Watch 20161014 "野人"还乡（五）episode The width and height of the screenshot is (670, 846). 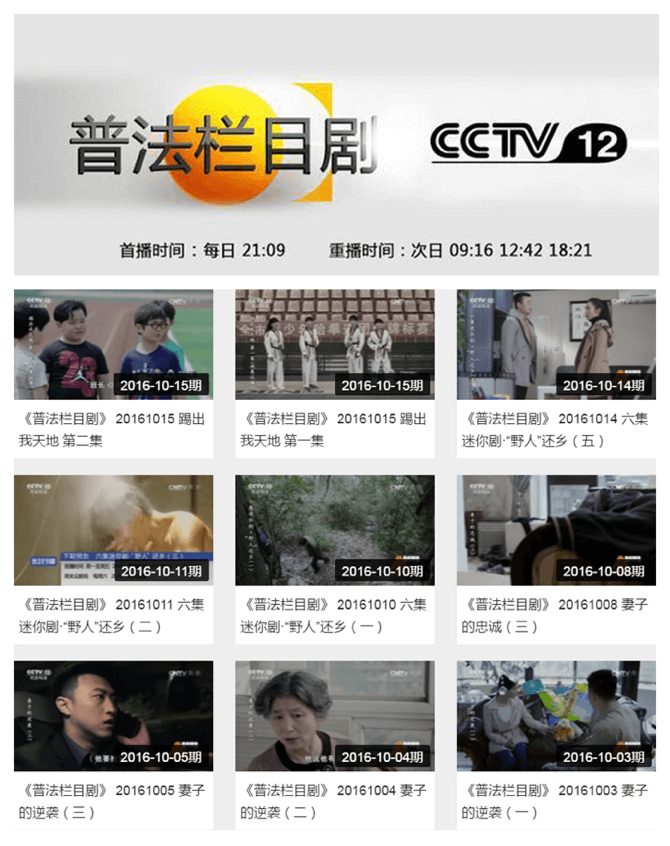click(x=557, y=345)
